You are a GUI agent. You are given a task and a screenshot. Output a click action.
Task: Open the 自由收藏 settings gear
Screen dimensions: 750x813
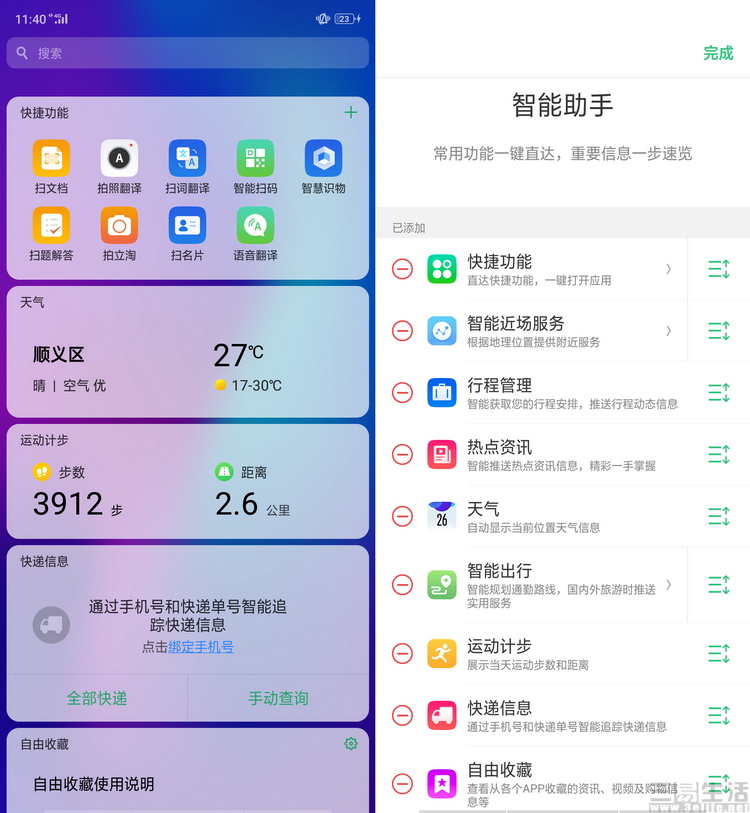coord(350,743)
